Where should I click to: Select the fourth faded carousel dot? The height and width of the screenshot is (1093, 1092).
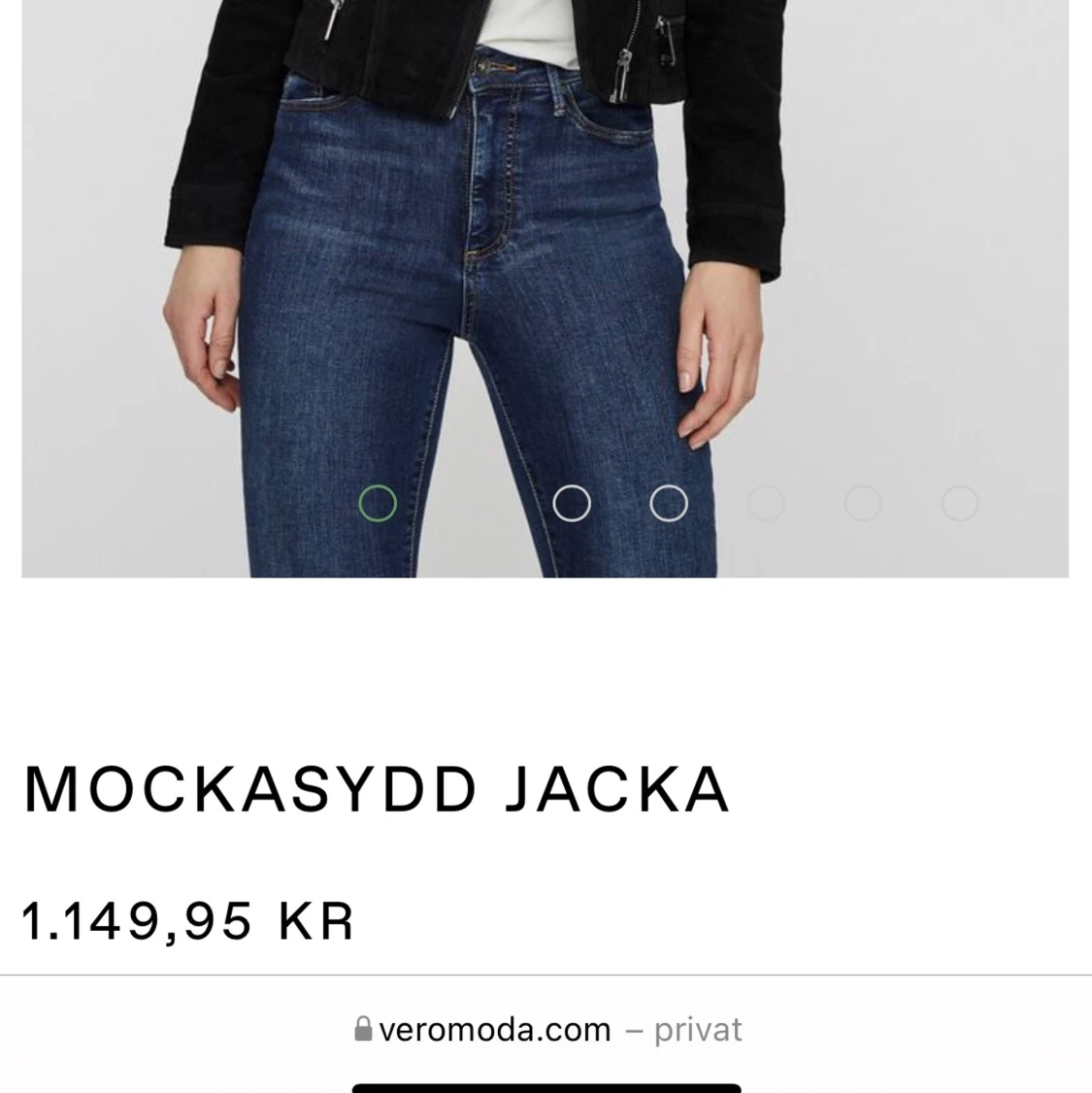coord(765,503)
